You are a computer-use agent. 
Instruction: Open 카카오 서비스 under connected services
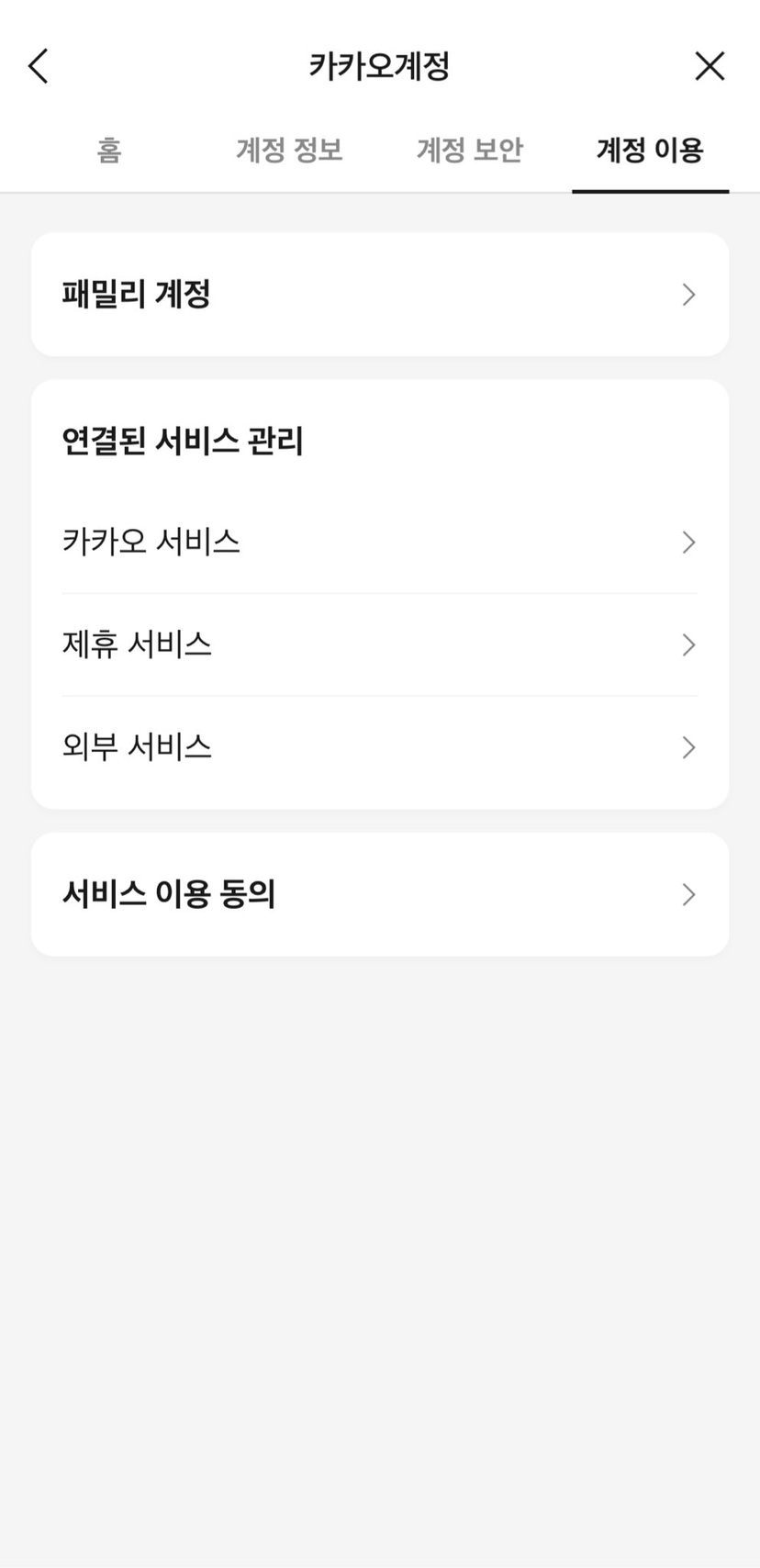tap(380, 543)
